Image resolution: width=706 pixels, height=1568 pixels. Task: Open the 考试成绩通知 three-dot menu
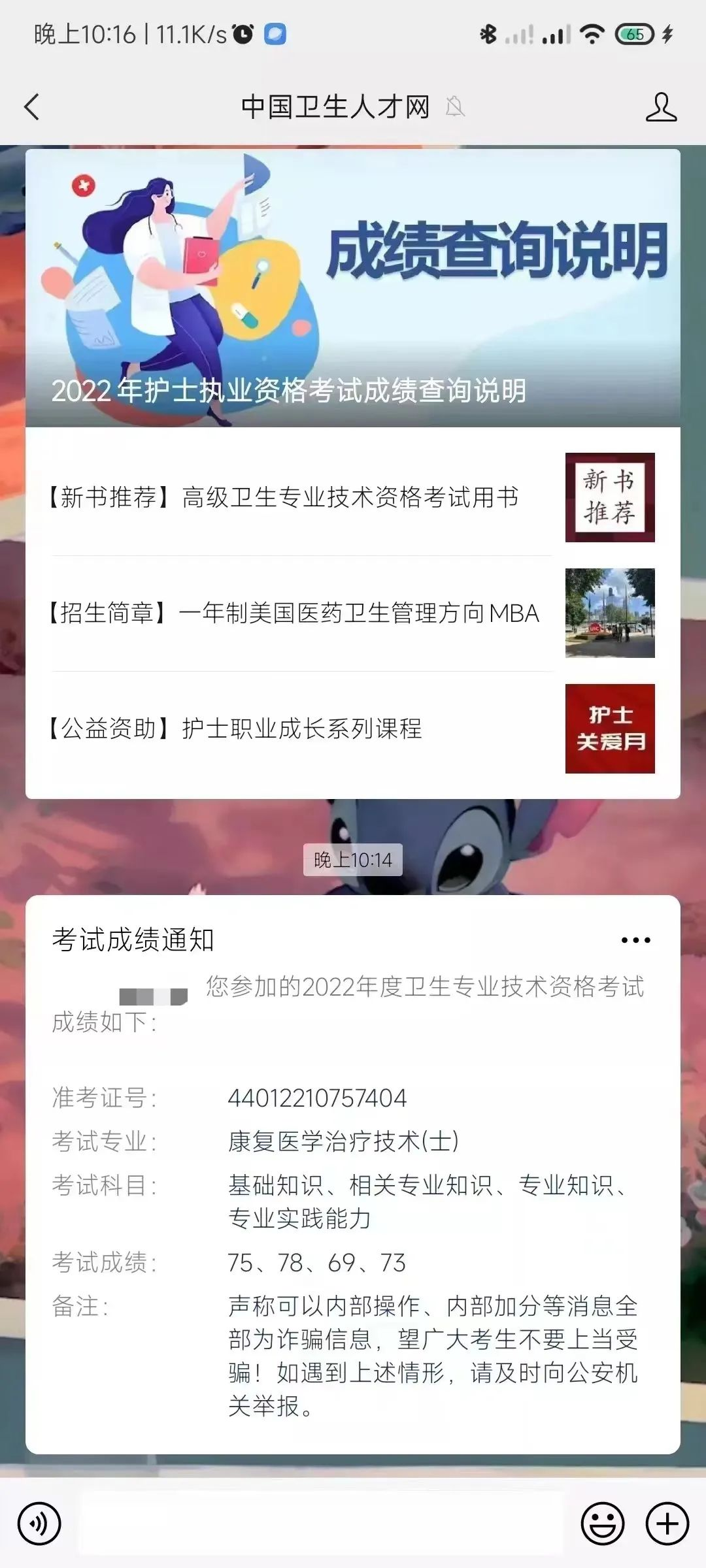click(x=635, y=940)
